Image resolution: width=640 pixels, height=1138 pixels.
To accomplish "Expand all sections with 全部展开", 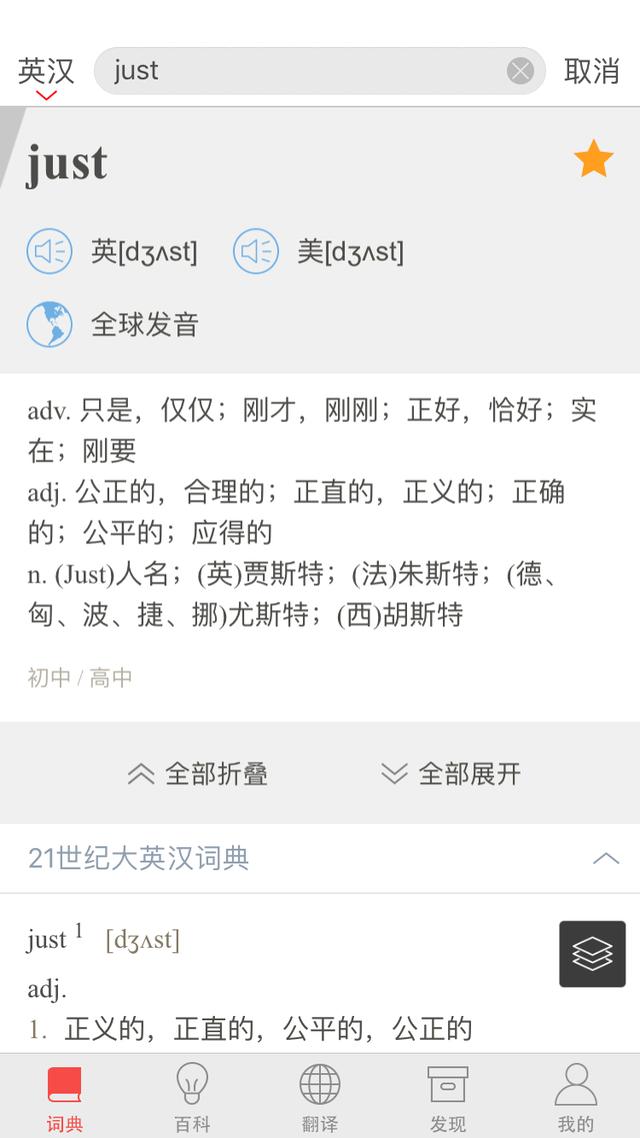I will click(451, 774).
